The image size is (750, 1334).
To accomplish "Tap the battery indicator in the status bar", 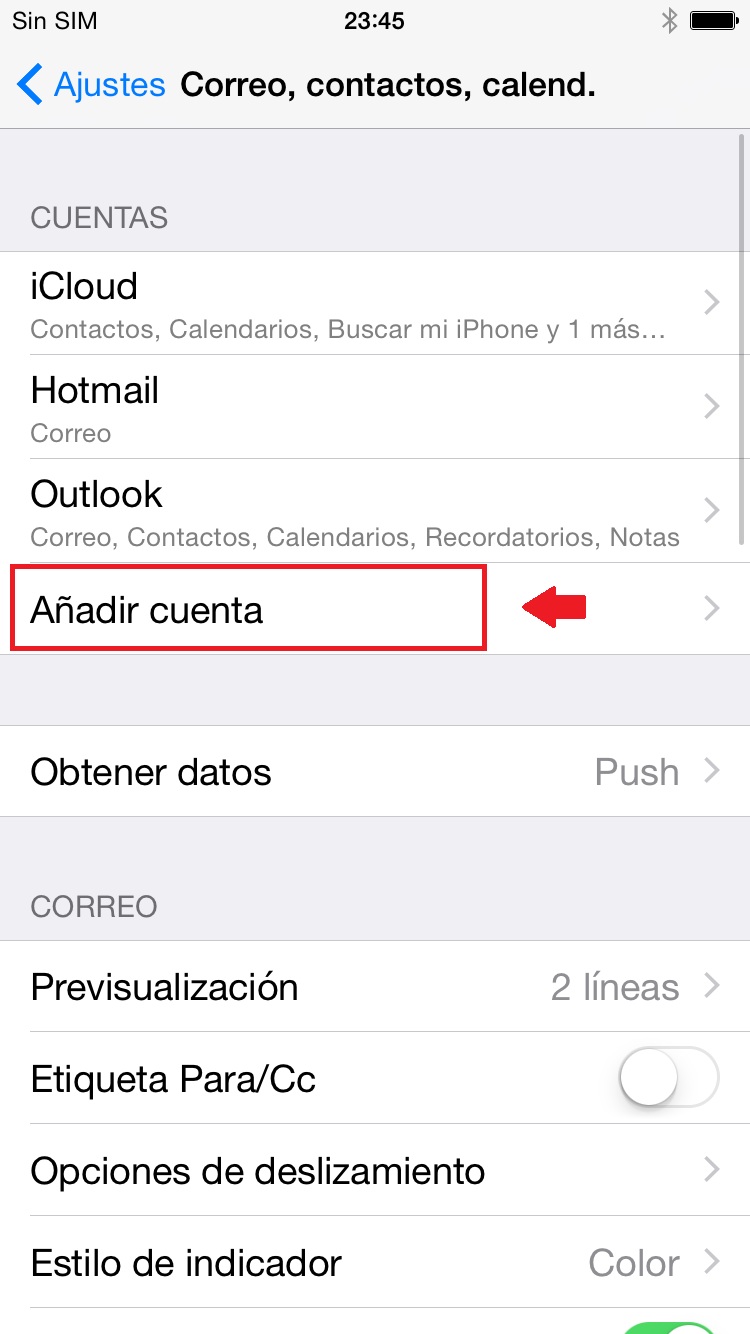I will [714, 18].
